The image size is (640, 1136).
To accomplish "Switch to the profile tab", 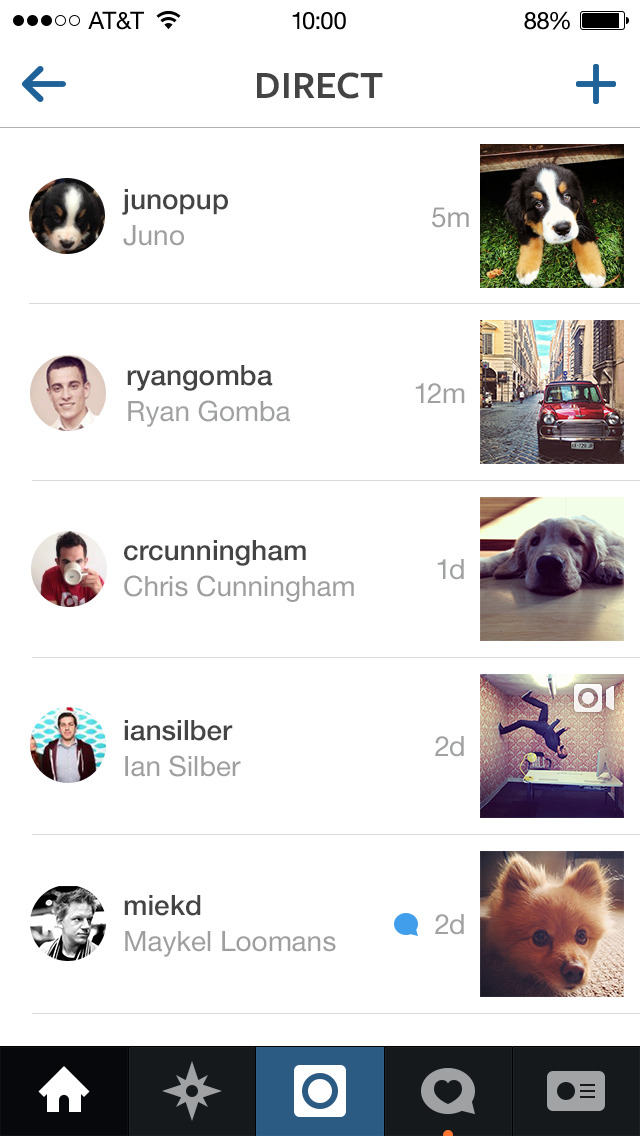I will click(x=576, y=1091).
